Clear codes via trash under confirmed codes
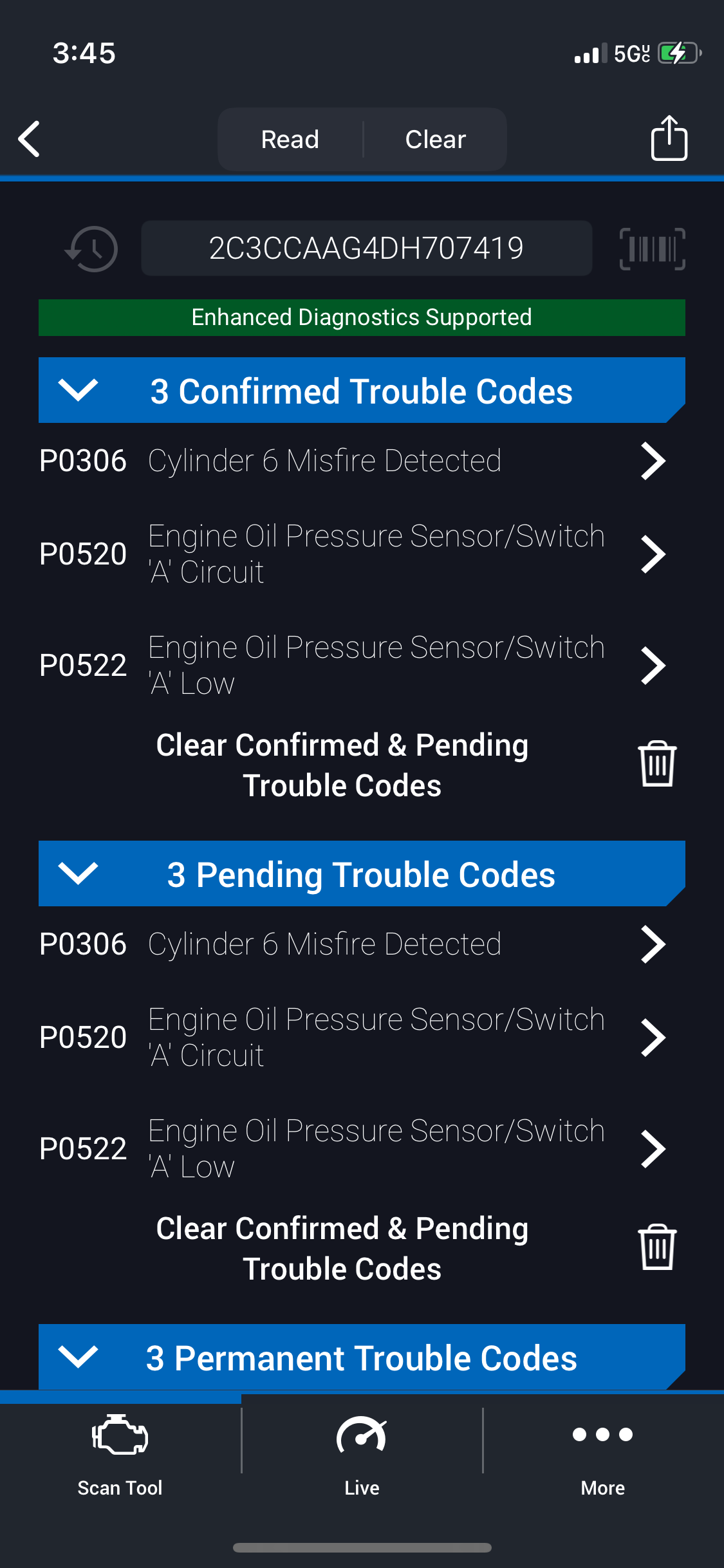 click(656, 764)
